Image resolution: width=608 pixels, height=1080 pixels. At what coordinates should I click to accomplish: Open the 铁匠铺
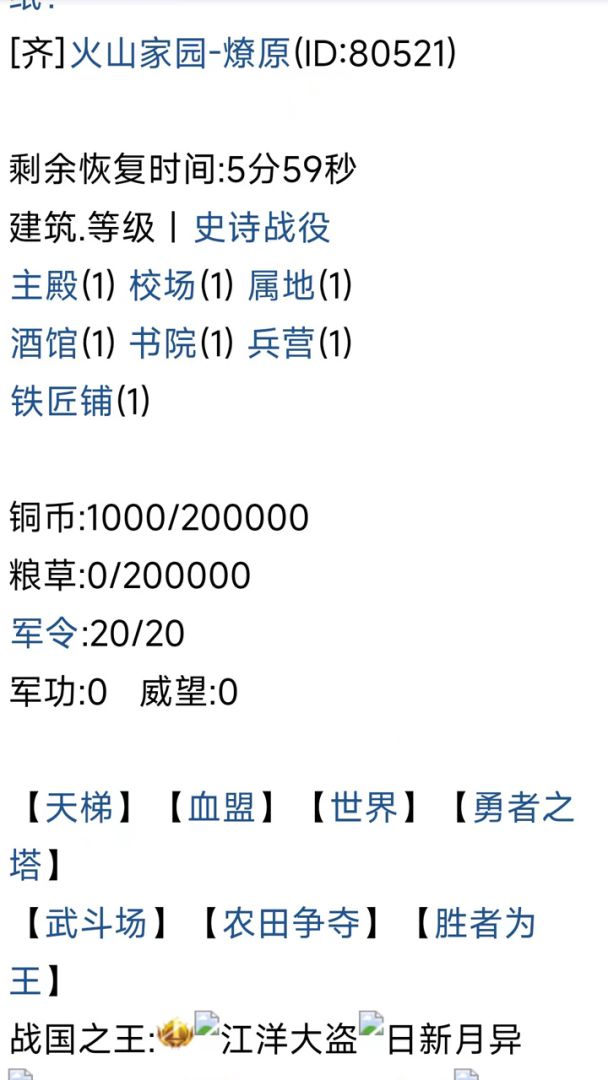pyautogui.click(x=62, y=402)
